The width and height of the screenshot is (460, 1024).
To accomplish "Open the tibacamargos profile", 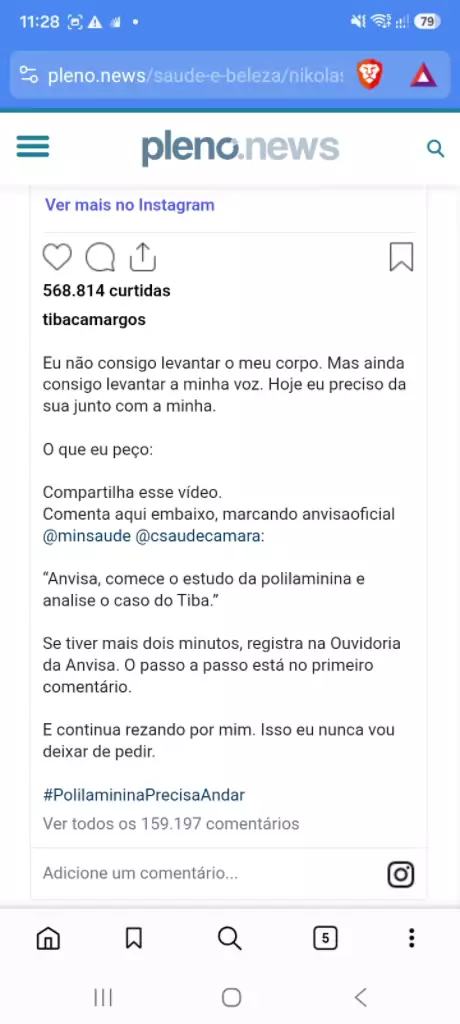I will 94,320.
